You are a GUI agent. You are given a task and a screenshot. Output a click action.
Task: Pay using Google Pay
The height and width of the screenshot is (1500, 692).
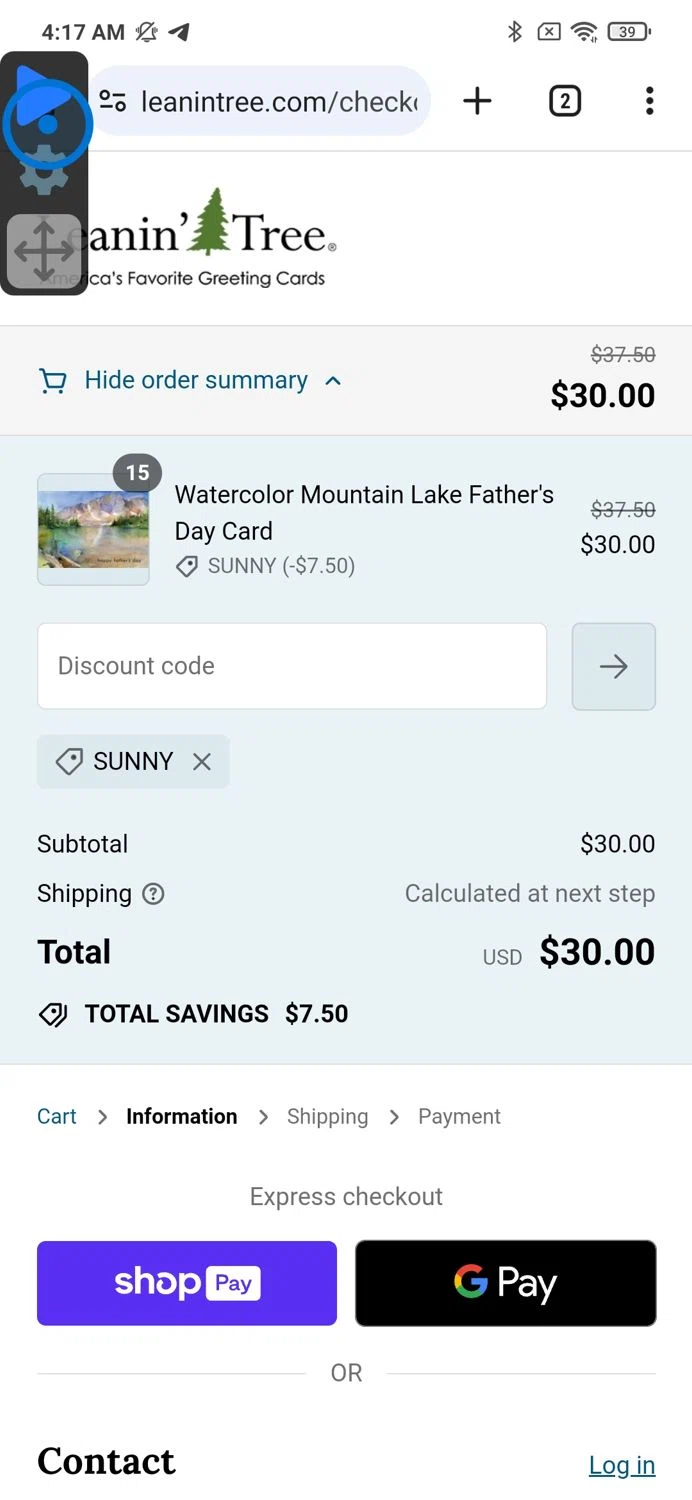505,1283
